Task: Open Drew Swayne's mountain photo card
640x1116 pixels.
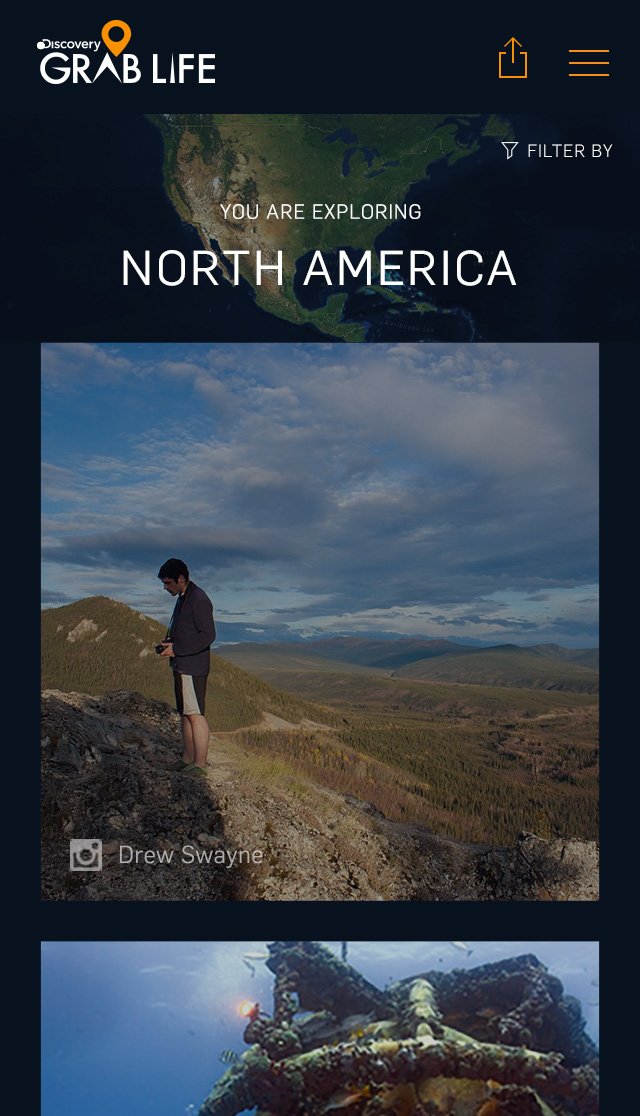Action: 320,621
